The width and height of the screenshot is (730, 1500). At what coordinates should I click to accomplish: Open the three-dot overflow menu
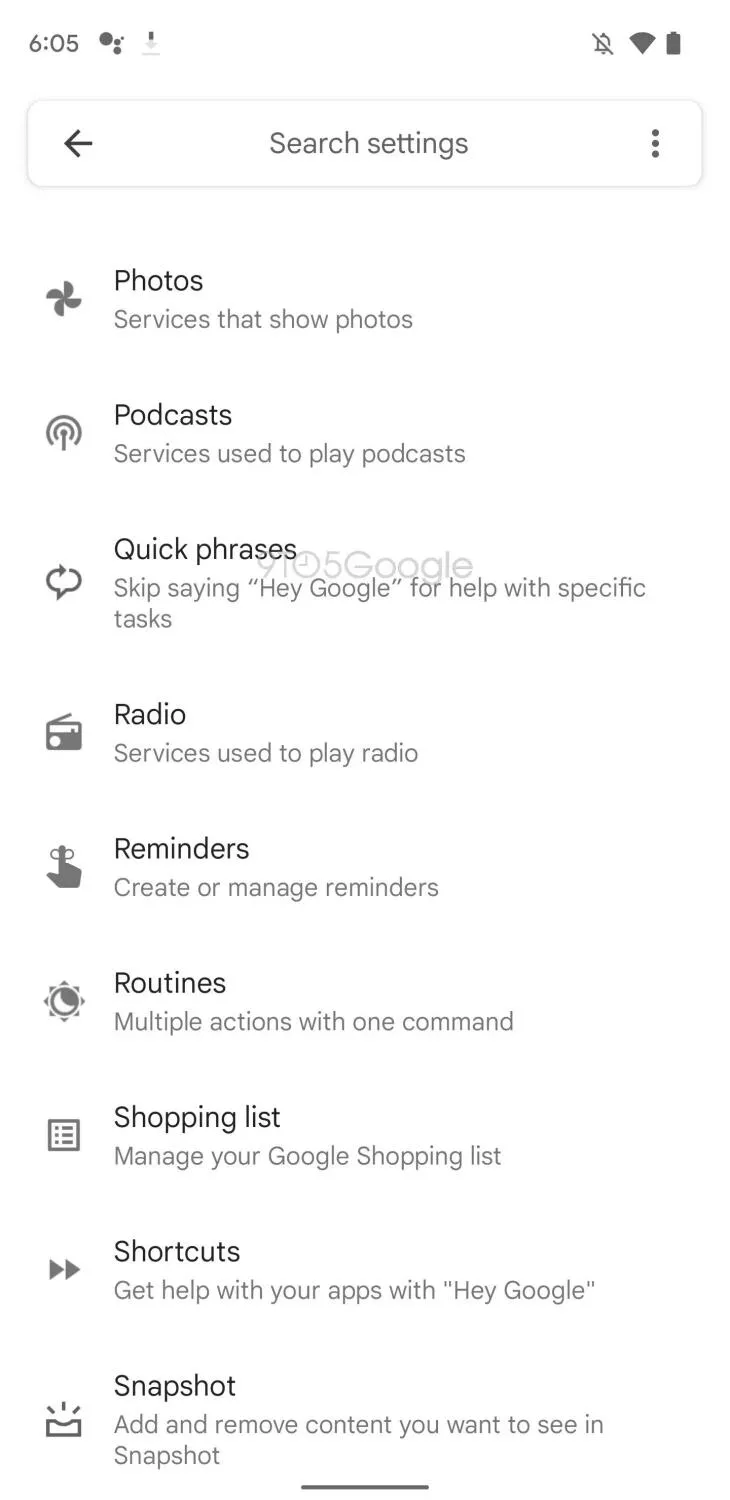tap(655, 143)
